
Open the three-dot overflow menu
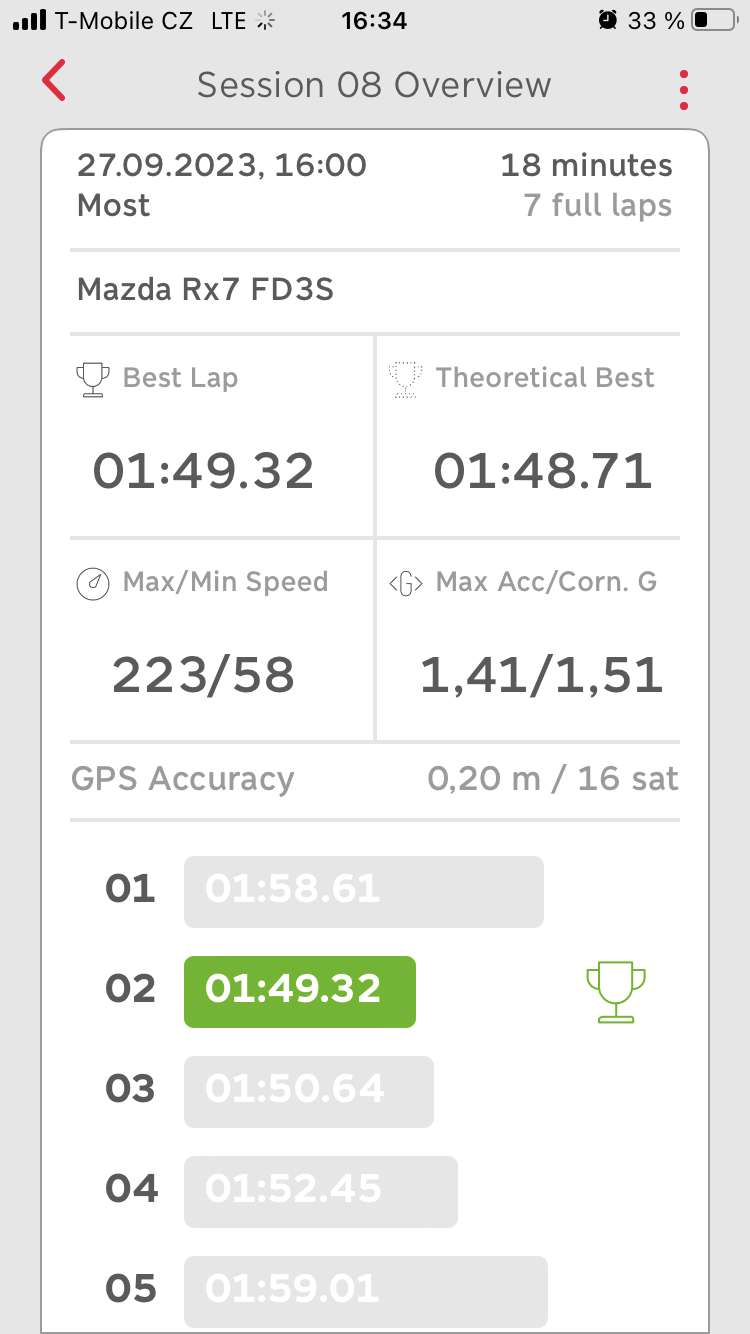coord(684,90)
